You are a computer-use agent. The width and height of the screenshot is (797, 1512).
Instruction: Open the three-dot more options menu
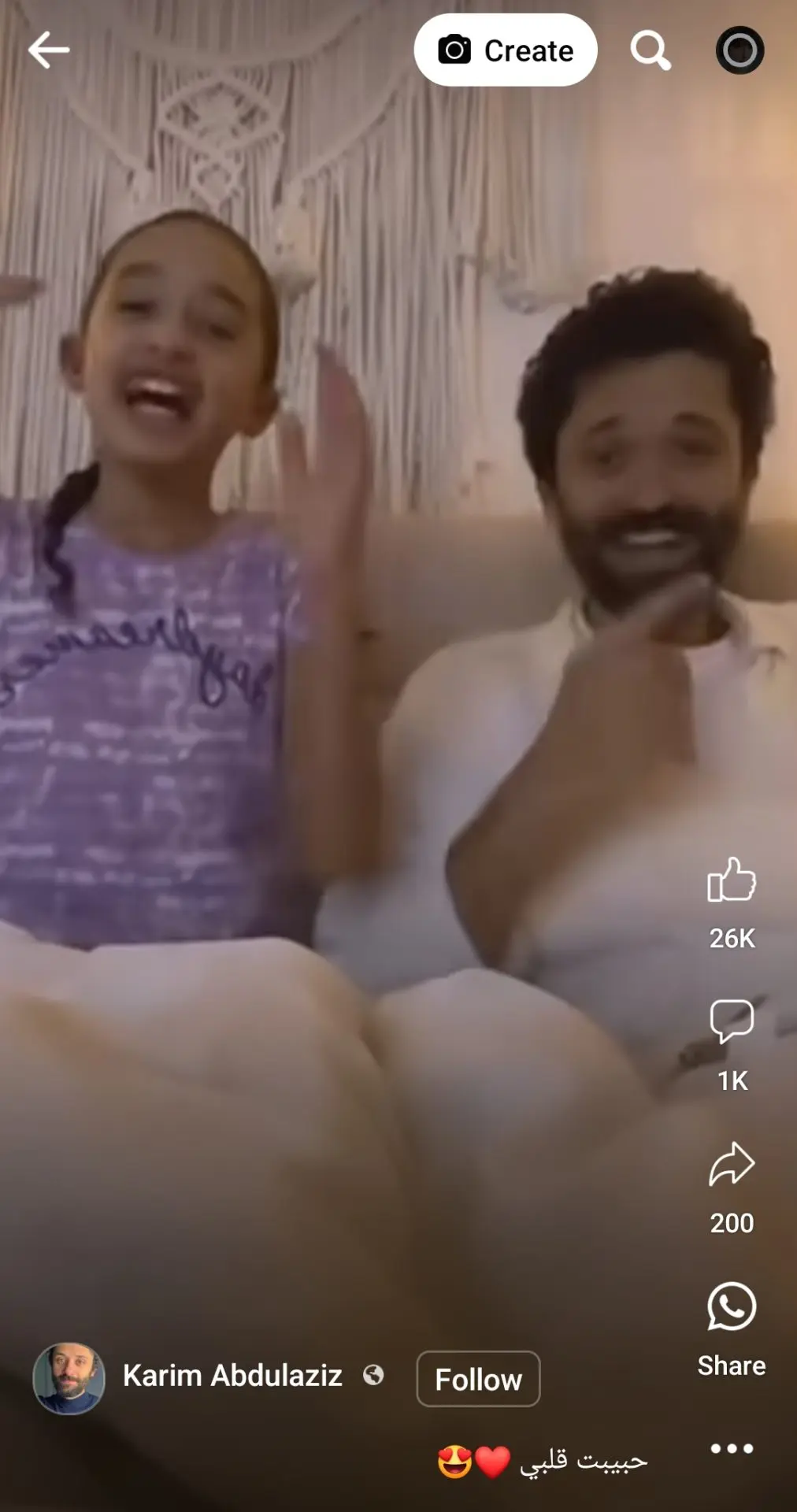pos(732,1448)
